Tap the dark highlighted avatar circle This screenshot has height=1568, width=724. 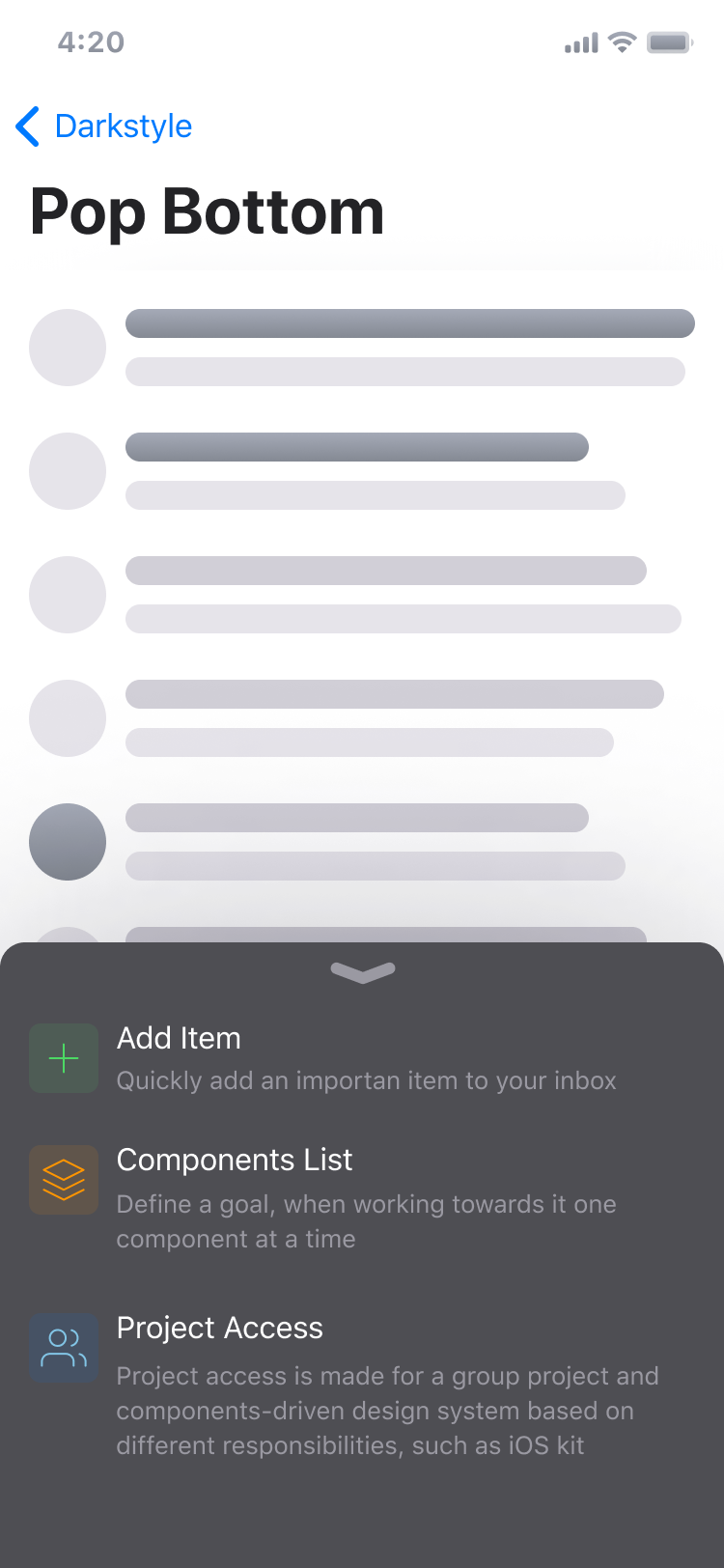68,841
